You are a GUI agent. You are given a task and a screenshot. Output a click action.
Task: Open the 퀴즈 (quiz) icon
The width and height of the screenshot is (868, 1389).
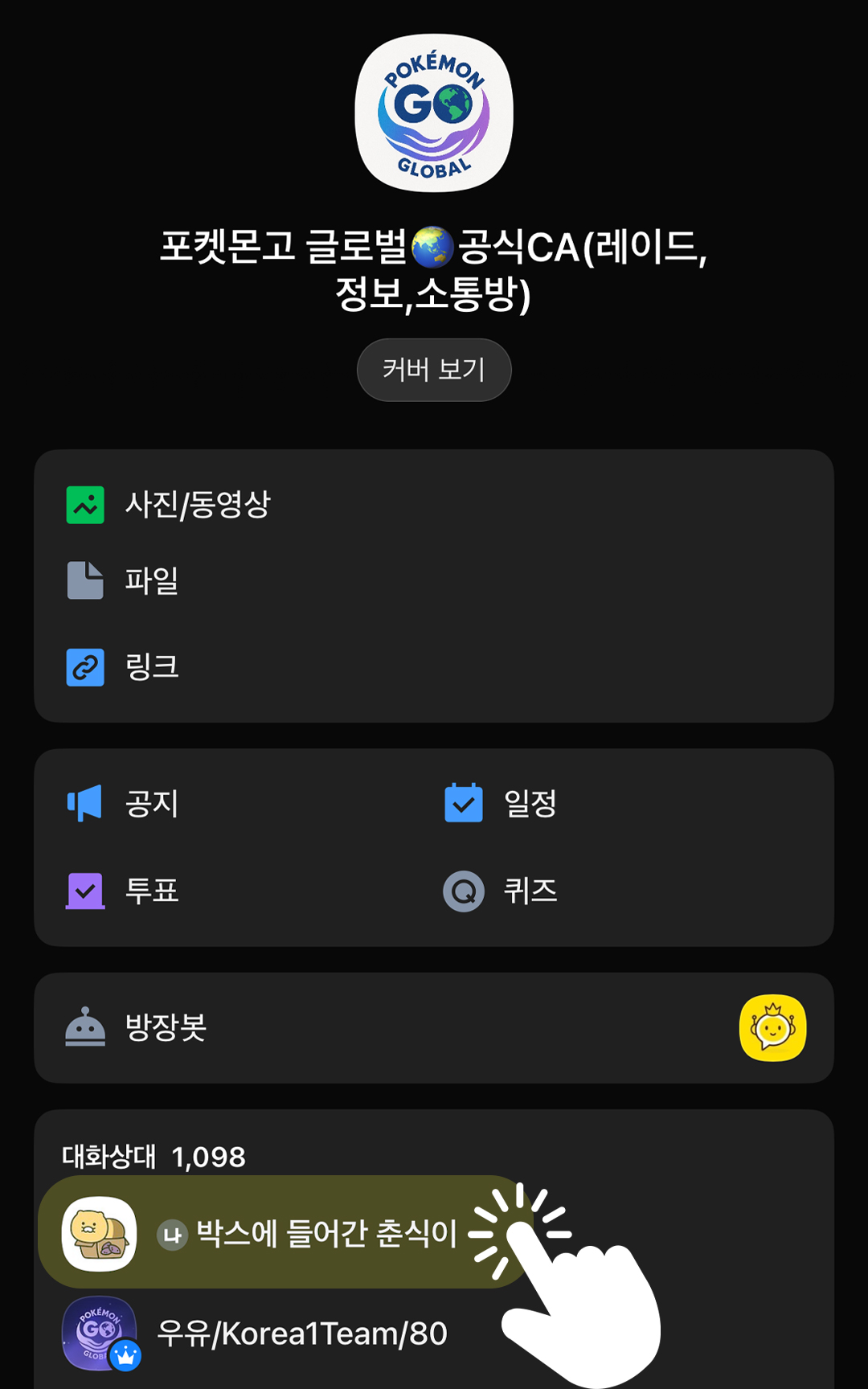click(463, 891)
